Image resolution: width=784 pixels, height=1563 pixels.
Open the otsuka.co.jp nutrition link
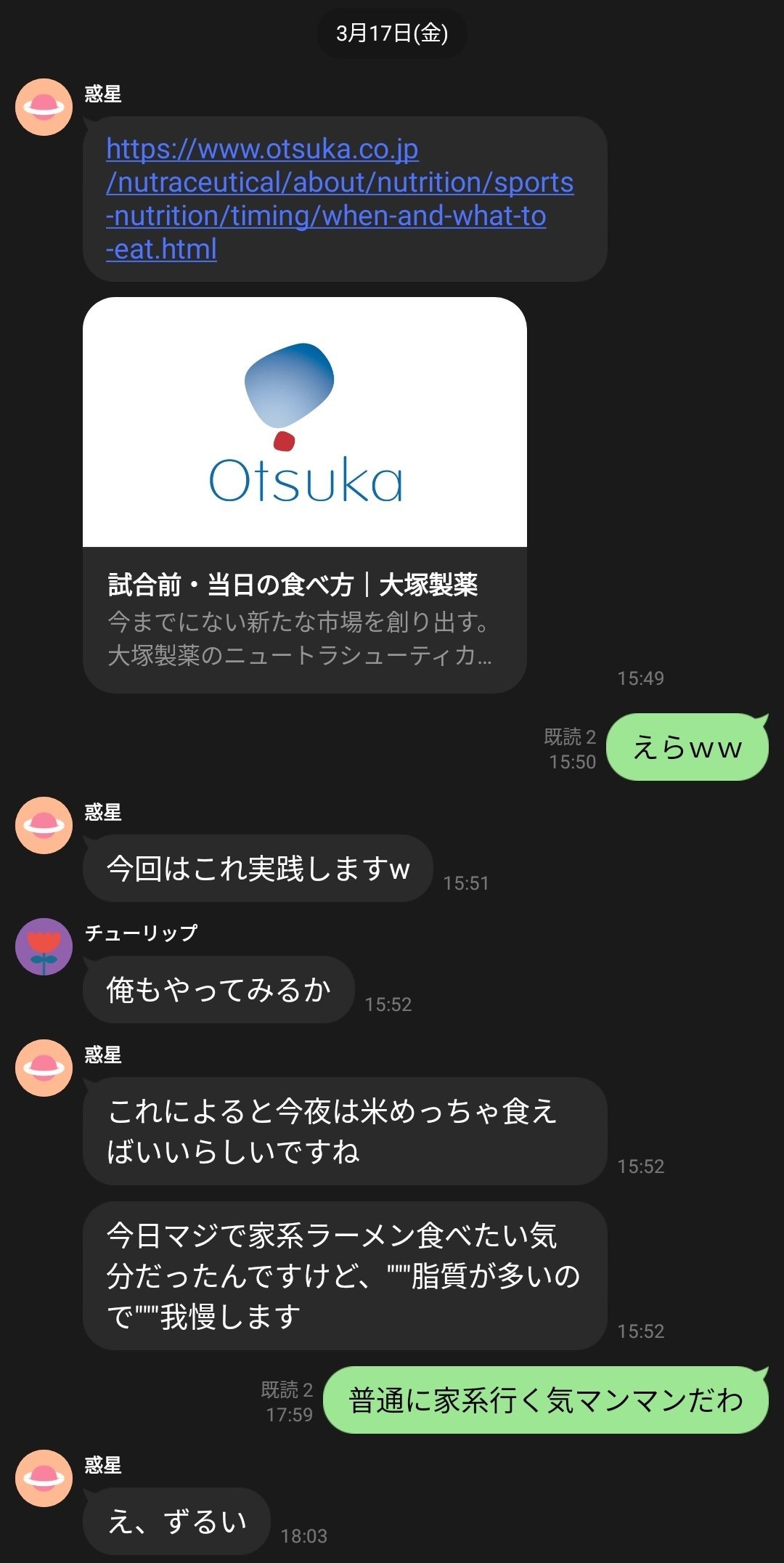click(339, 198)
